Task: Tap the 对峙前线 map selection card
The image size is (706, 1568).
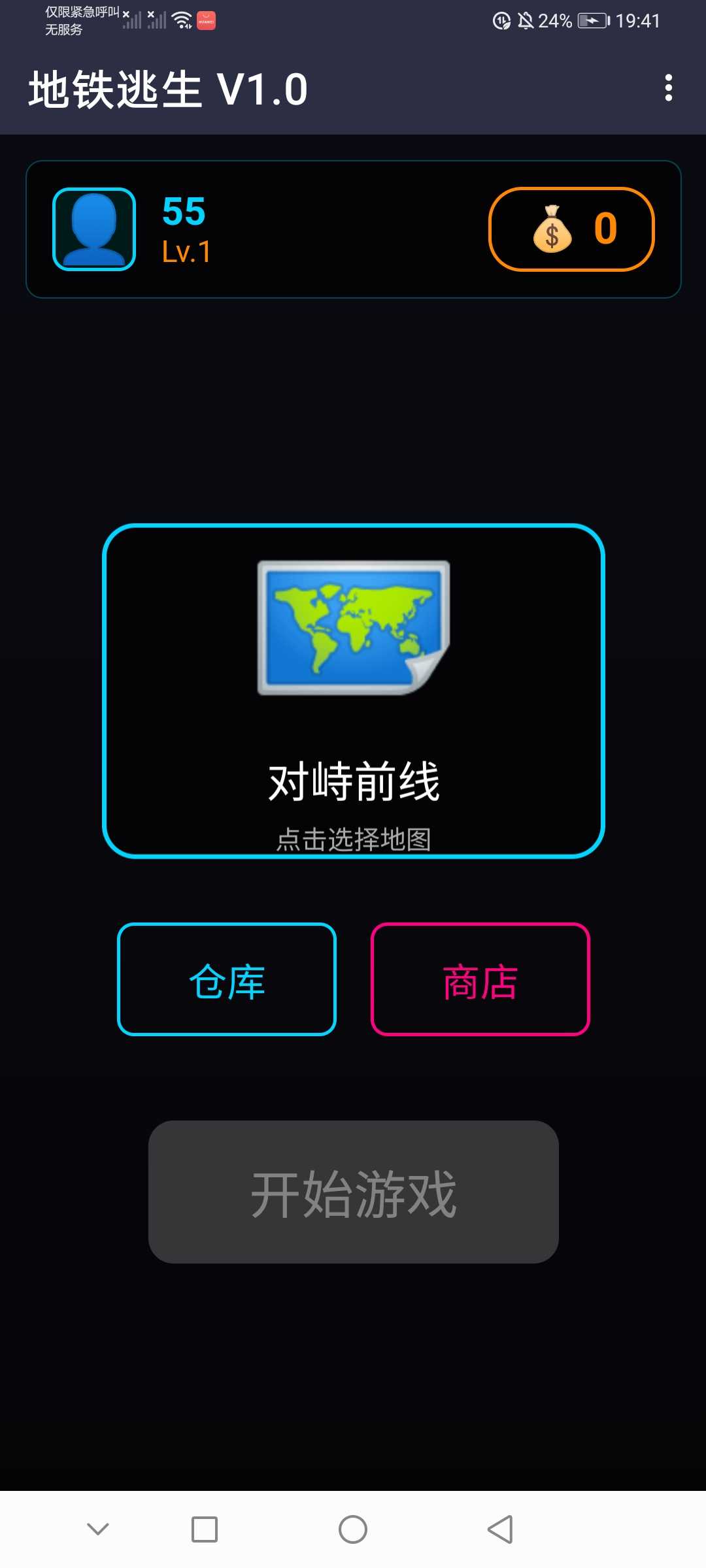Action: (353, 691)
